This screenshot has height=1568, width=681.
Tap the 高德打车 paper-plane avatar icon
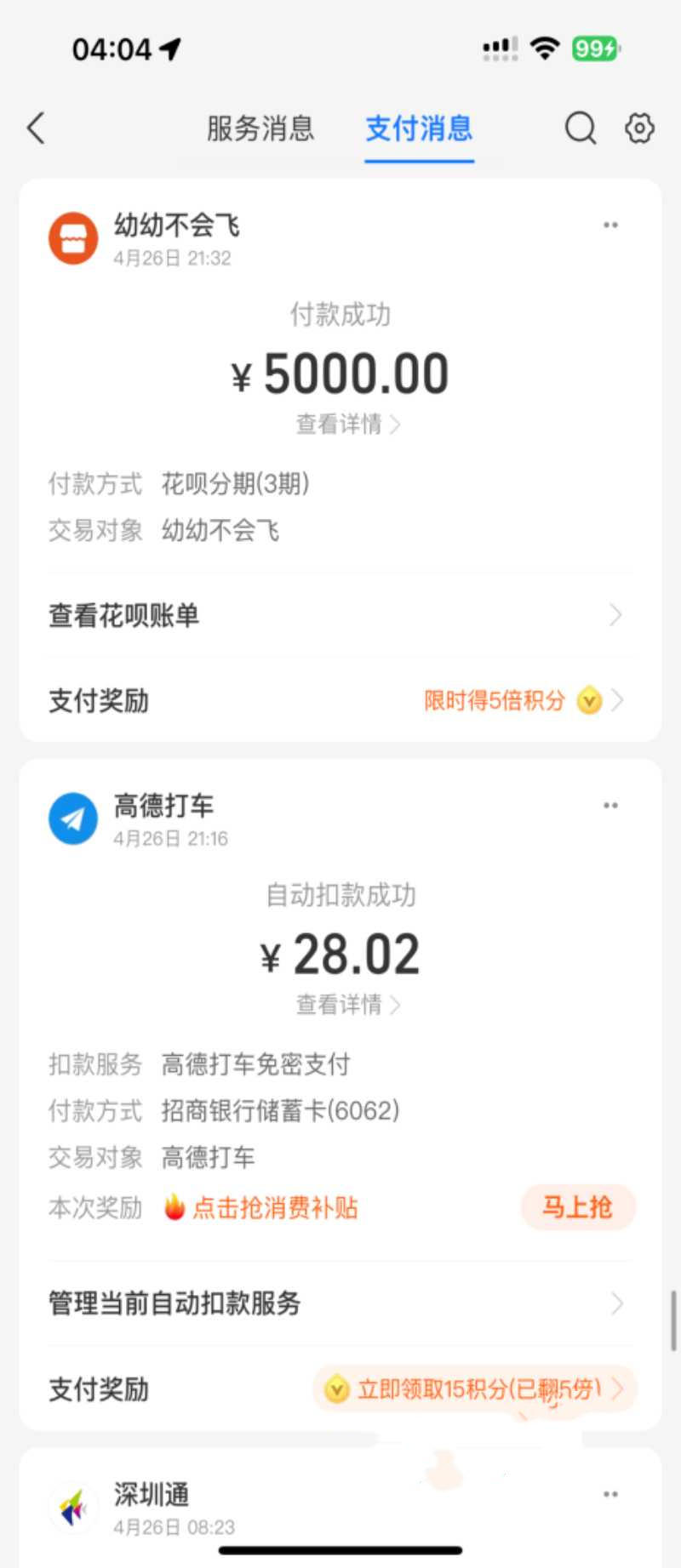(x=73, y=818)
